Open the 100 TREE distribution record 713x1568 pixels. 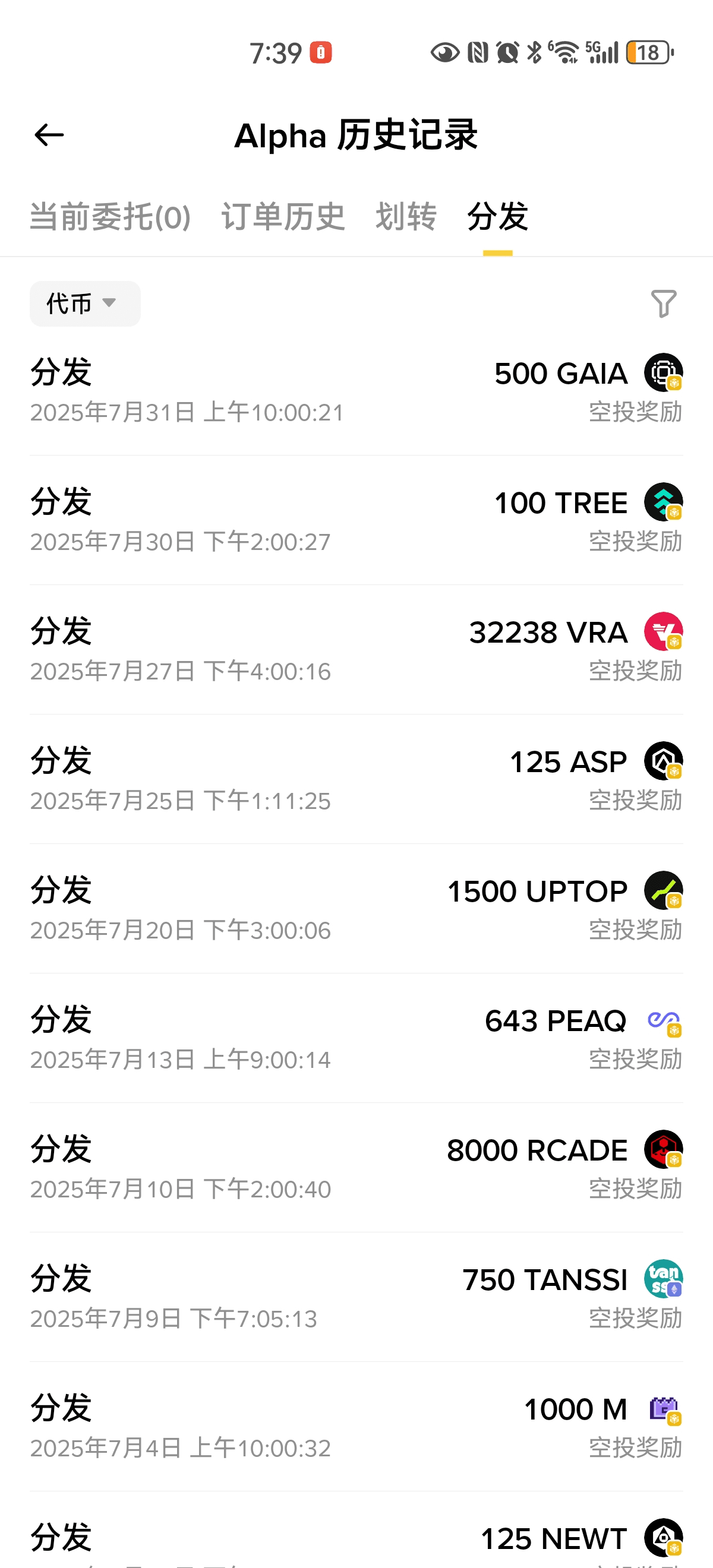coord(356,520)
